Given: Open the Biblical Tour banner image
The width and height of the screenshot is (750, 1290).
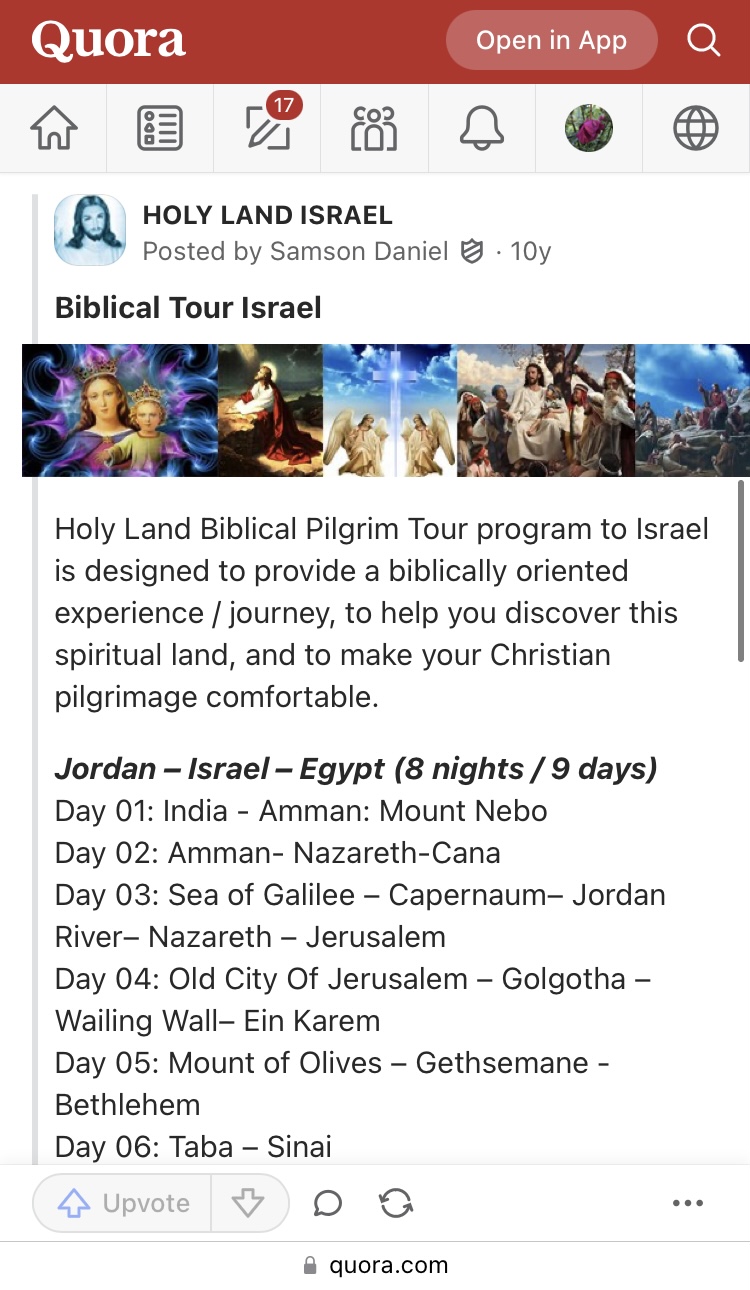Looking at the screenshot, I should (x=385, y=410).
